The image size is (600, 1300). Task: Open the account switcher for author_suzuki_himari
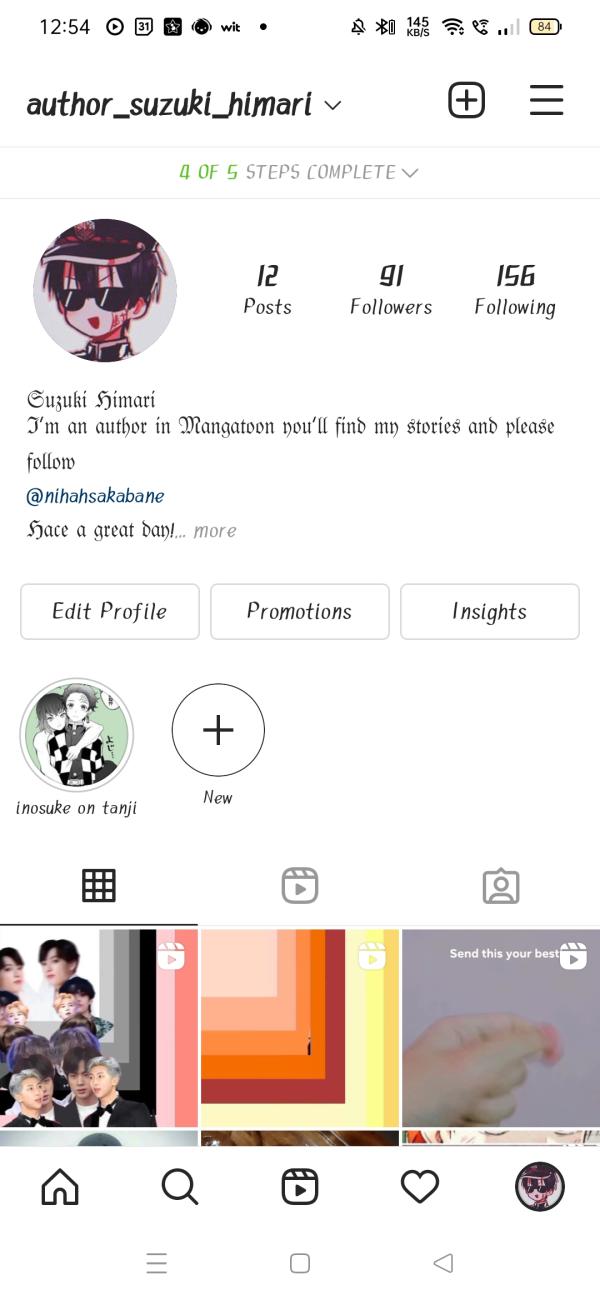pos(184,104)
